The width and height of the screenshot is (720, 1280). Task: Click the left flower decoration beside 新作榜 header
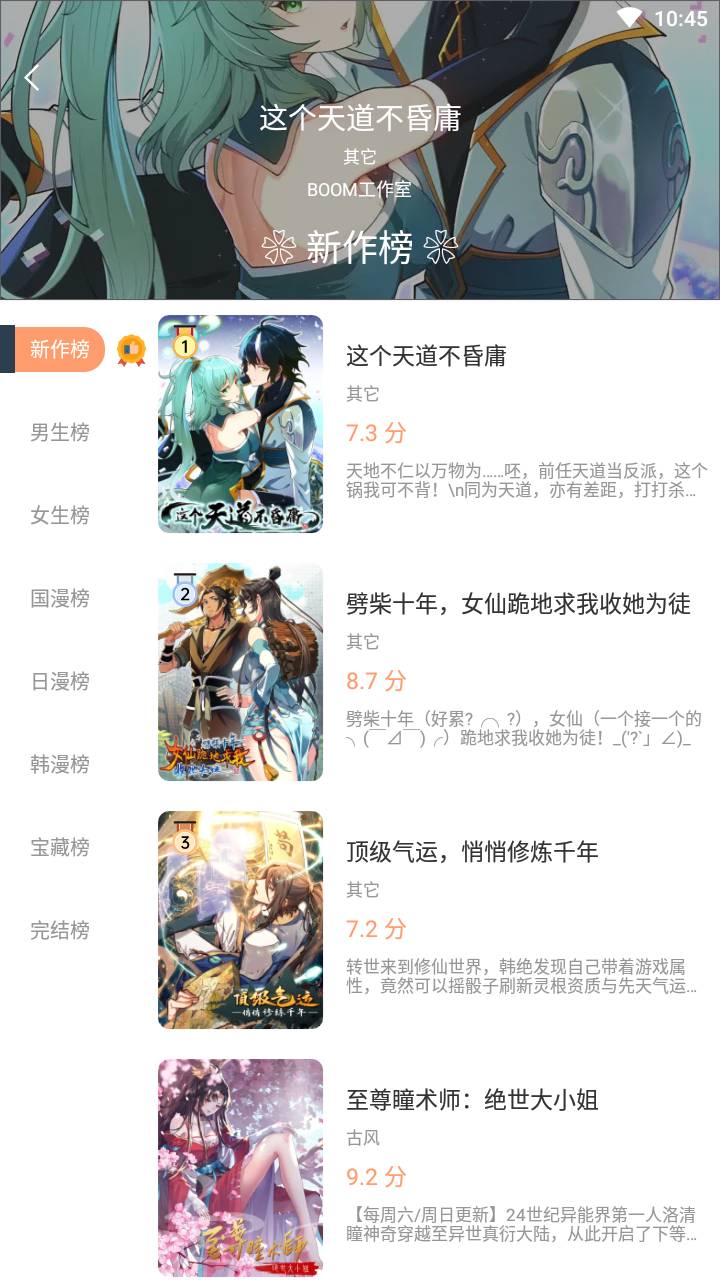(279, 244)
